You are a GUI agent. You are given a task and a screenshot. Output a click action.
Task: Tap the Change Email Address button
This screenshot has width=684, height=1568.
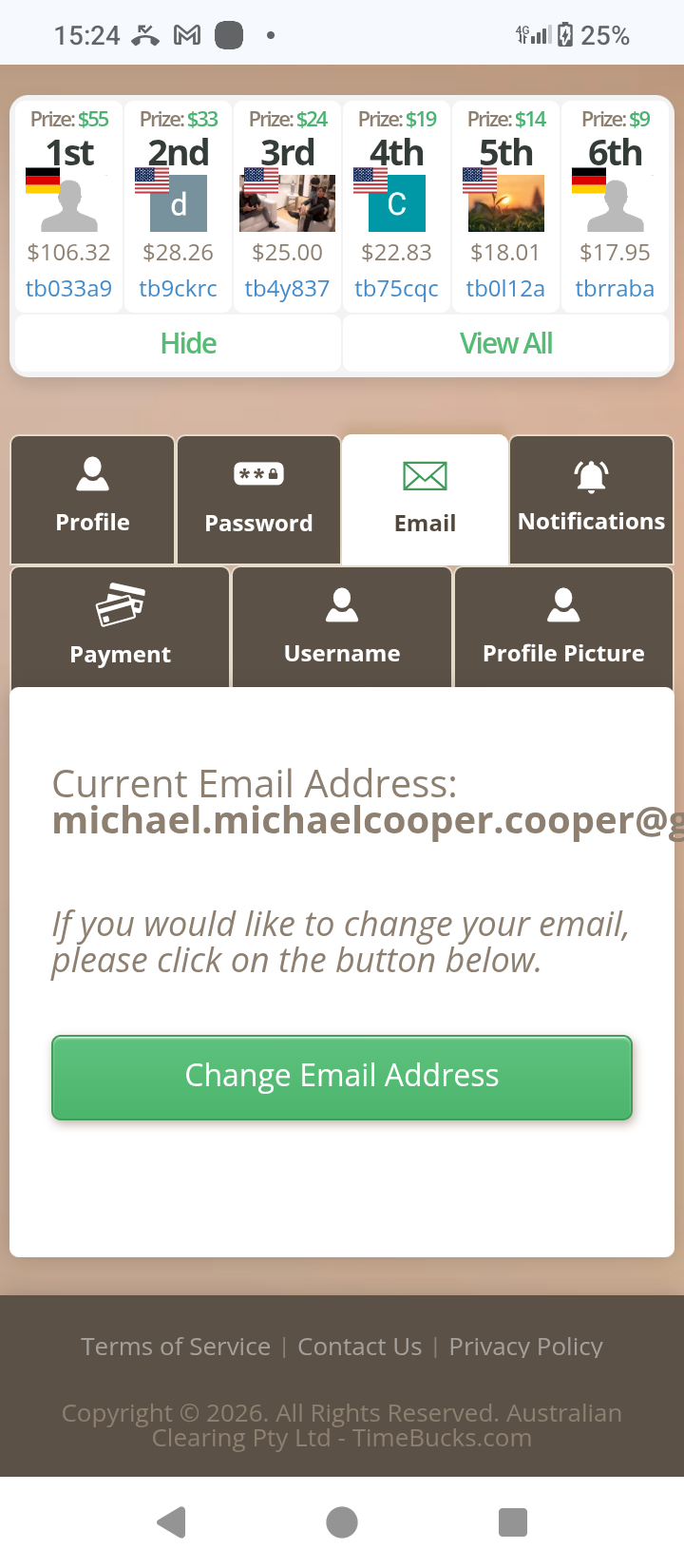[x=342, y=1077]
